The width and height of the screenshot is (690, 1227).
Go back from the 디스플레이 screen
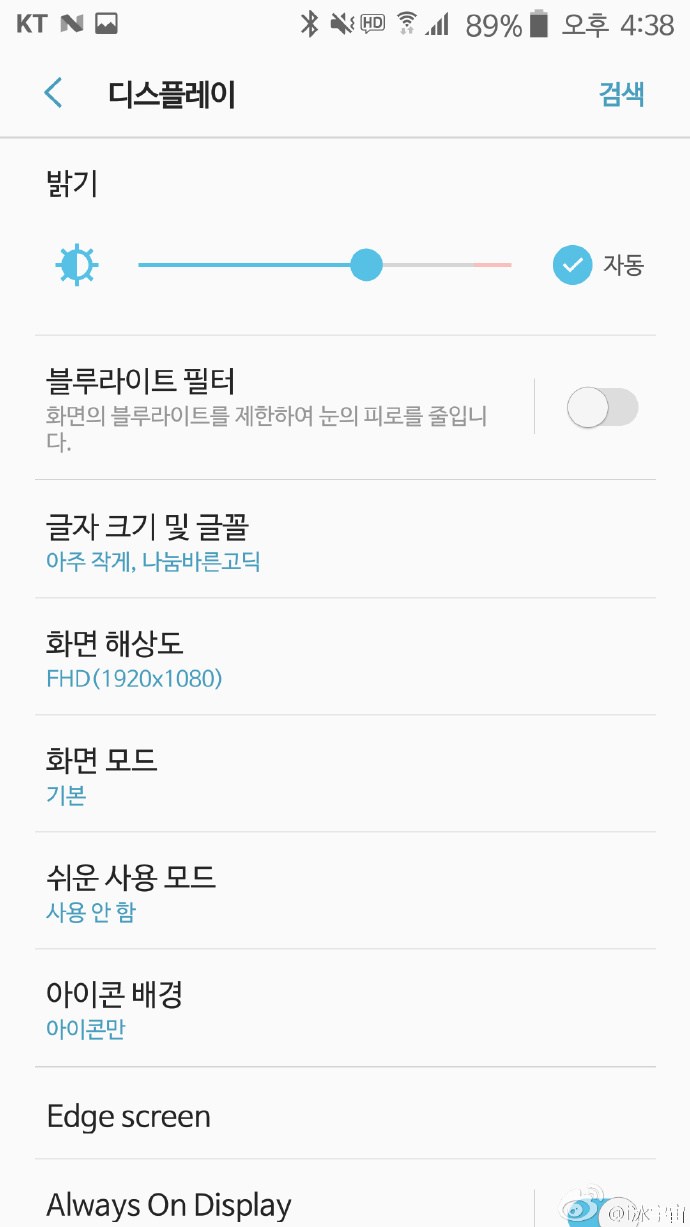pos(53,94)
